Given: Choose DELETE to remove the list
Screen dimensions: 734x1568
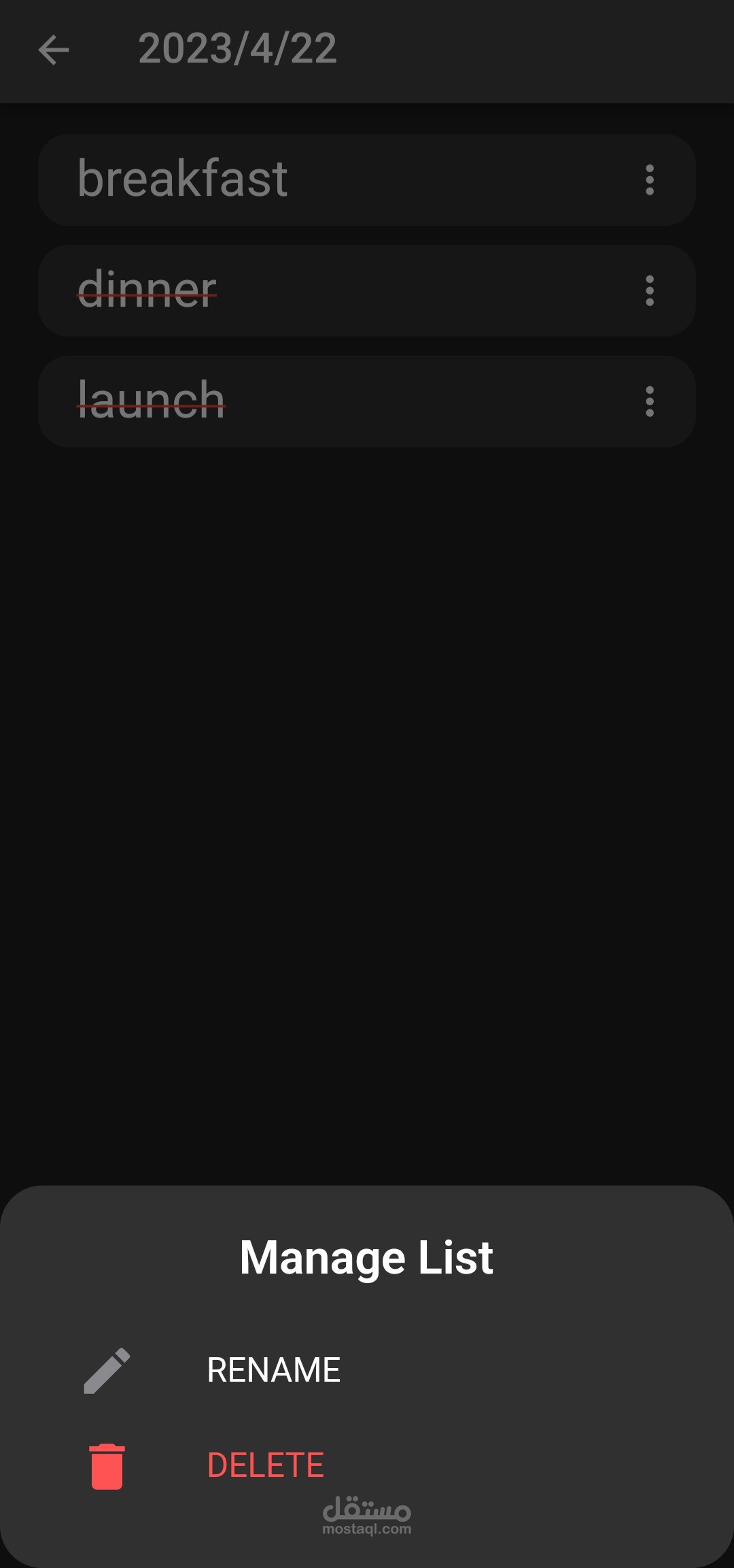Looking at the screenshot, I should click(367, 1465).
